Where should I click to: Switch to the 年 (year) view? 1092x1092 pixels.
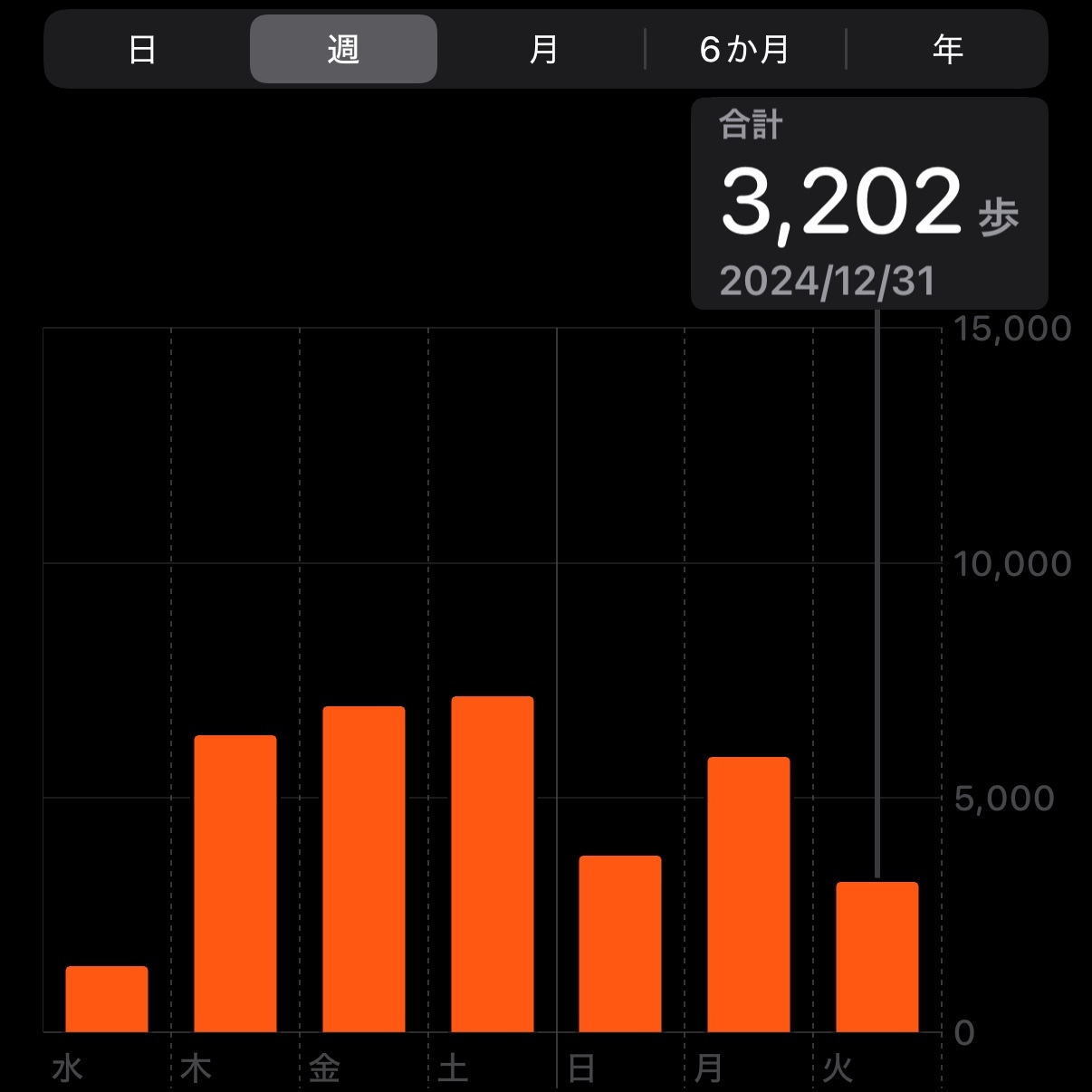(947, 50)
